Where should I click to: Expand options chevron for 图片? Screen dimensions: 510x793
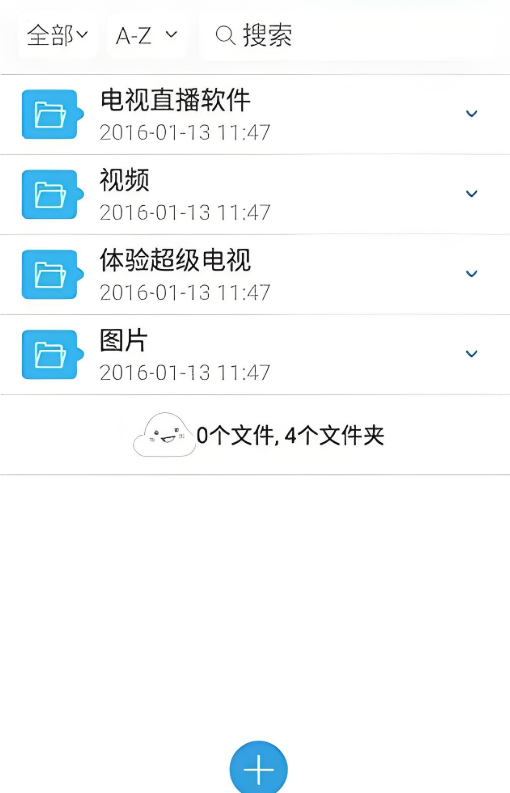[x=472, y=354]
